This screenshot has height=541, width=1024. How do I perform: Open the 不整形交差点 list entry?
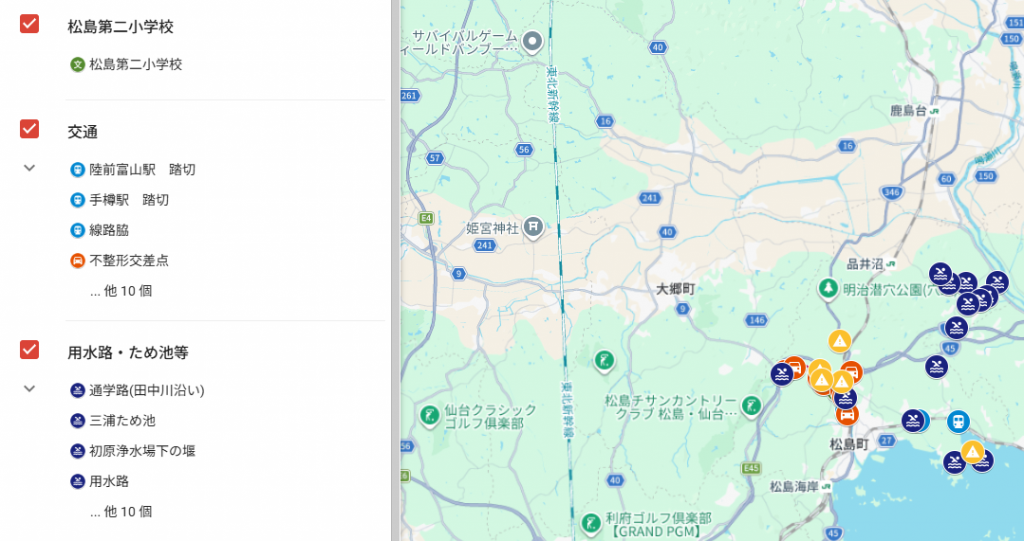tap(128, 260)
